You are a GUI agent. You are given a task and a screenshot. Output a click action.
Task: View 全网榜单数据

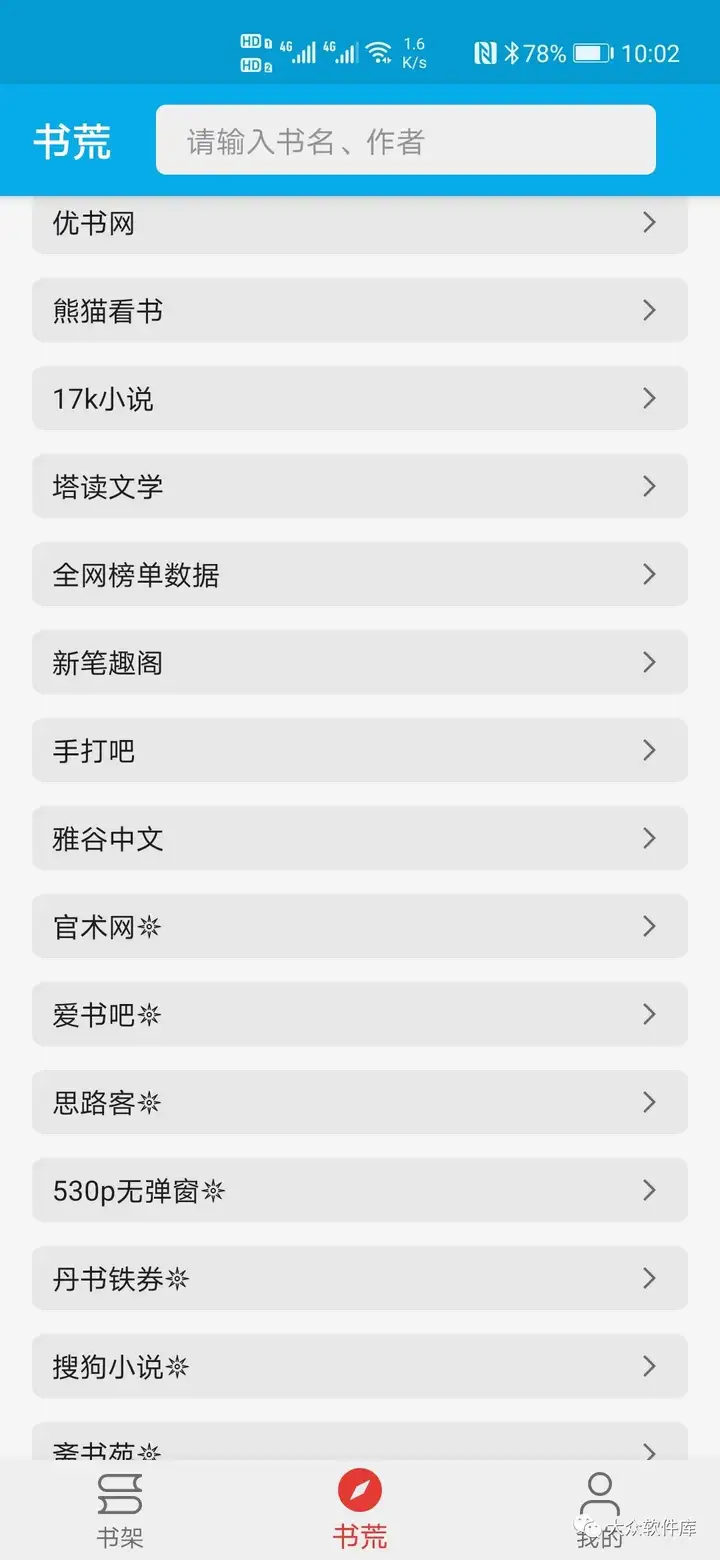360,574
